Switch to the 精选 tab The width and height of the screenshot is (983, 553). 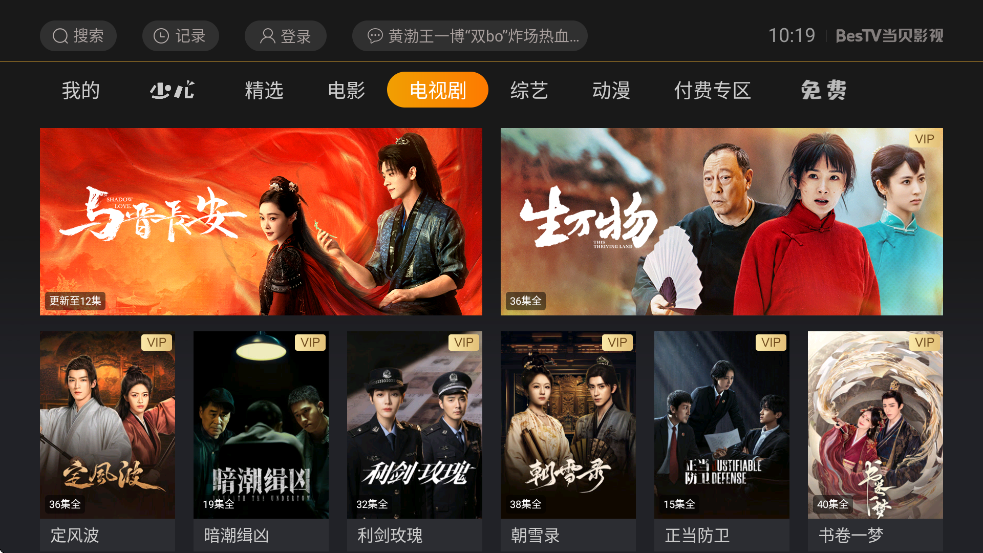click(264, 91)
